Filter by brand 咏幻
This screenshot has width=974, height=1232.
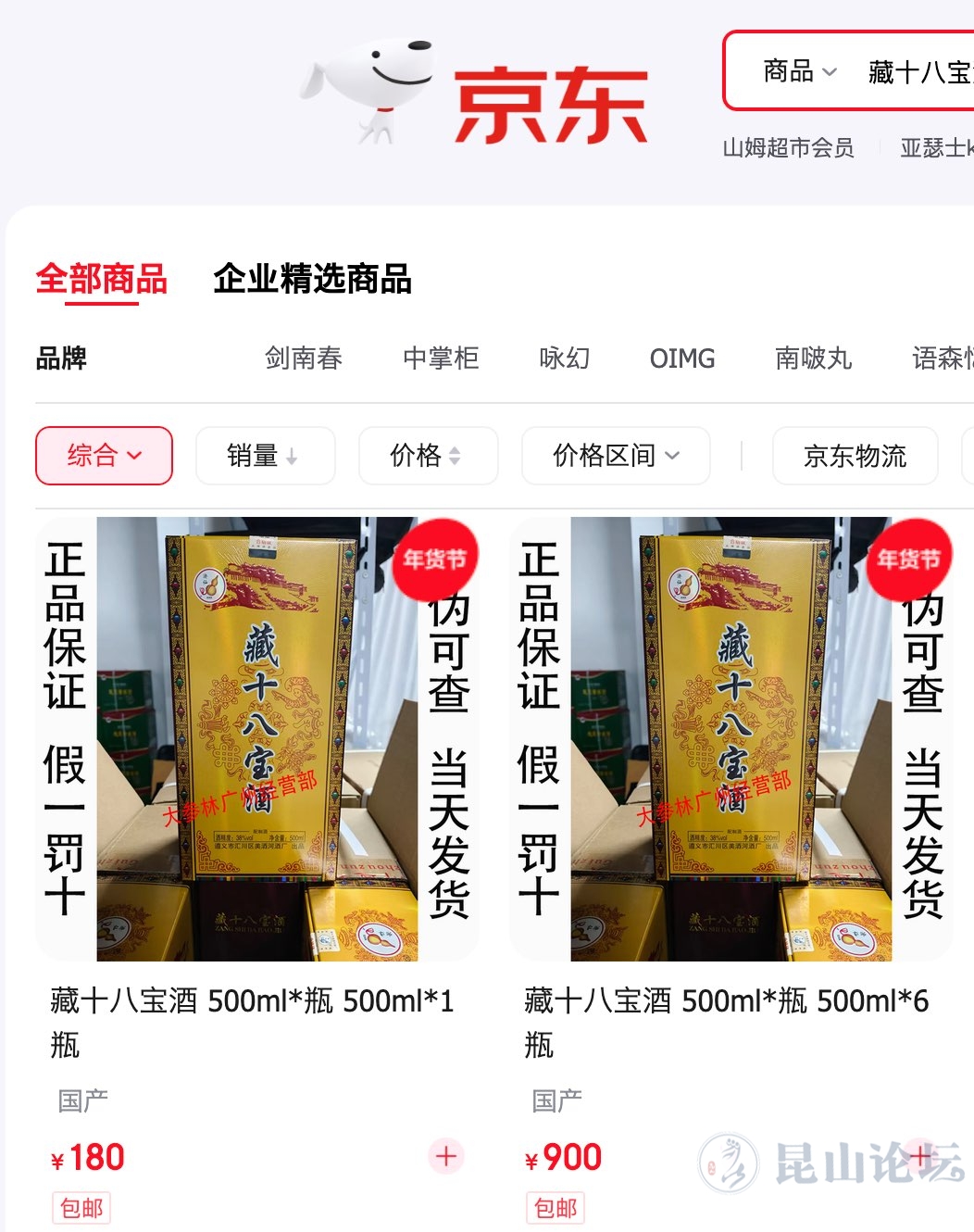564,358
